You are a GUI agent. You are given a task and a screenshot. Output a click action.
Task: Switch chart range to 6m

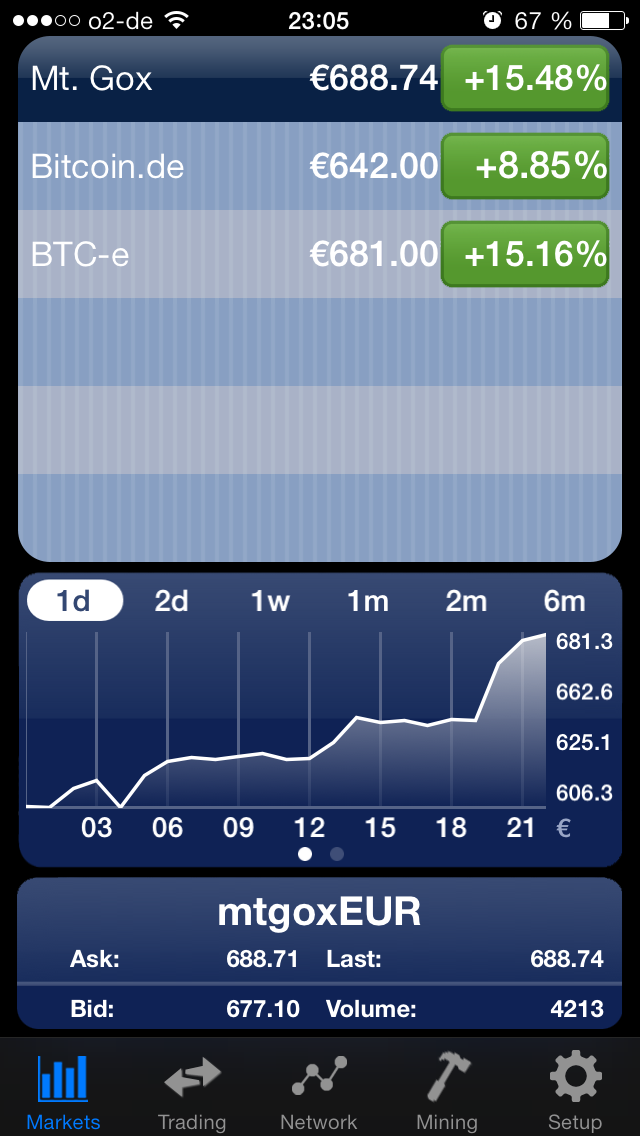564,601
